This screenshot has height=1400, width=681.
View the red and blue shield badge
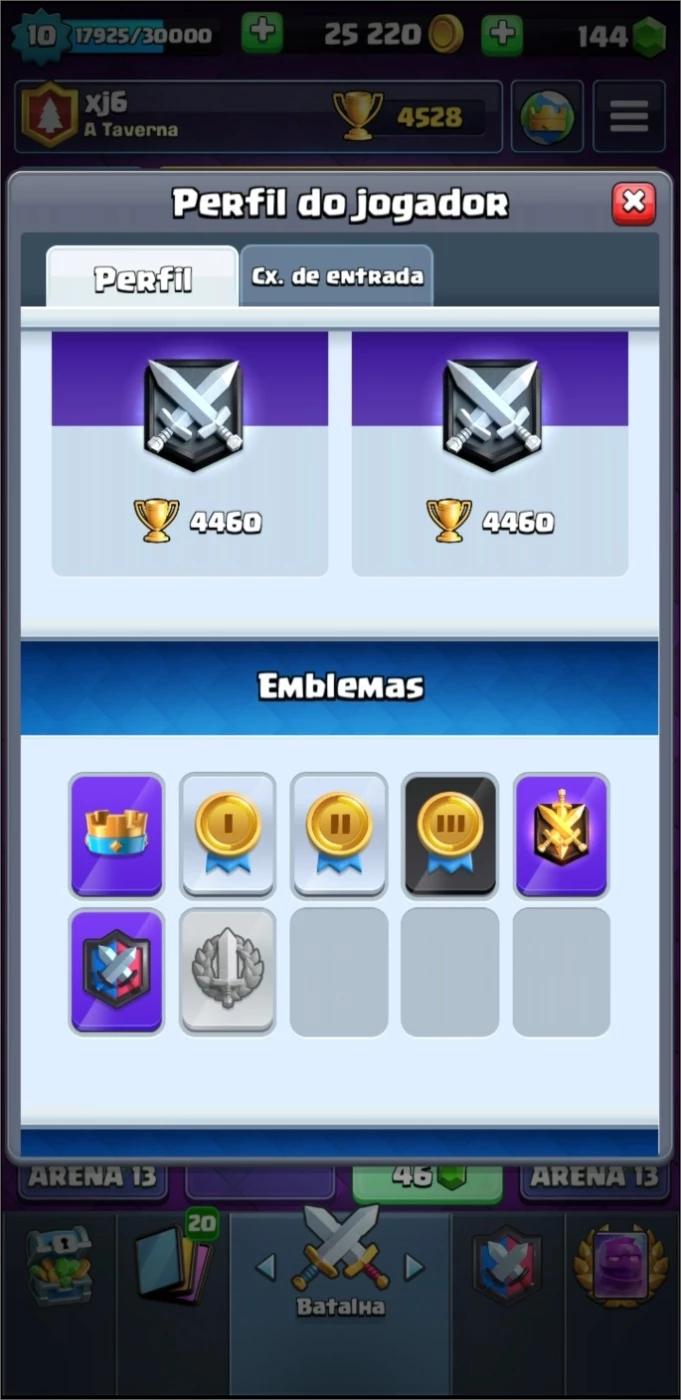tap(116, 970)
